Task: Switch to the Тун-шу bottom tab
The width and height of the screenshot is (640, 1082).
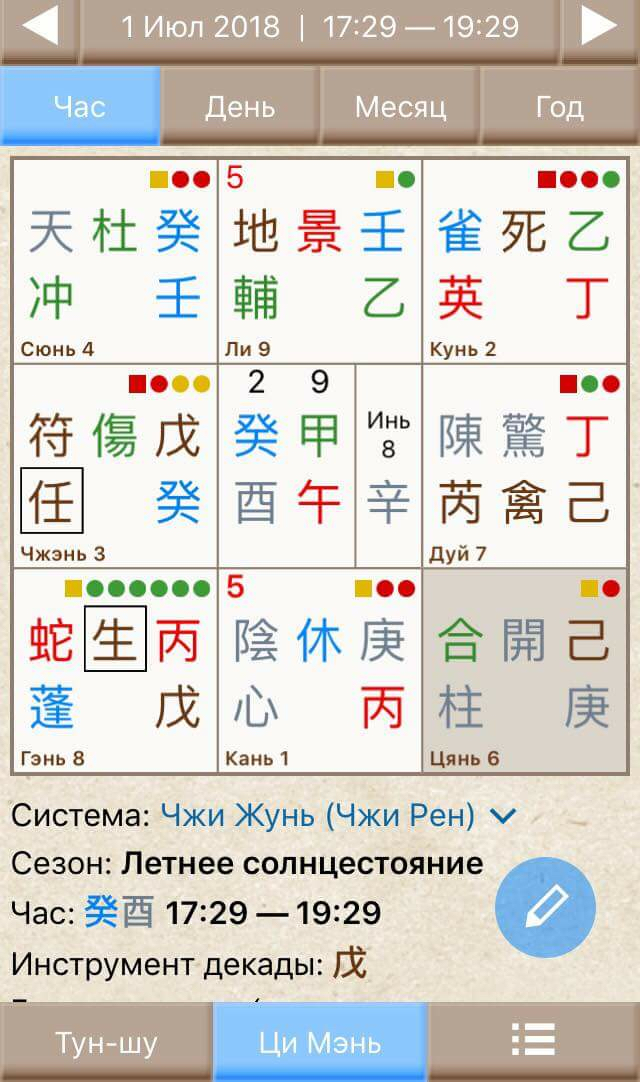Action: pyautogui.click(x=106, y=1044)
